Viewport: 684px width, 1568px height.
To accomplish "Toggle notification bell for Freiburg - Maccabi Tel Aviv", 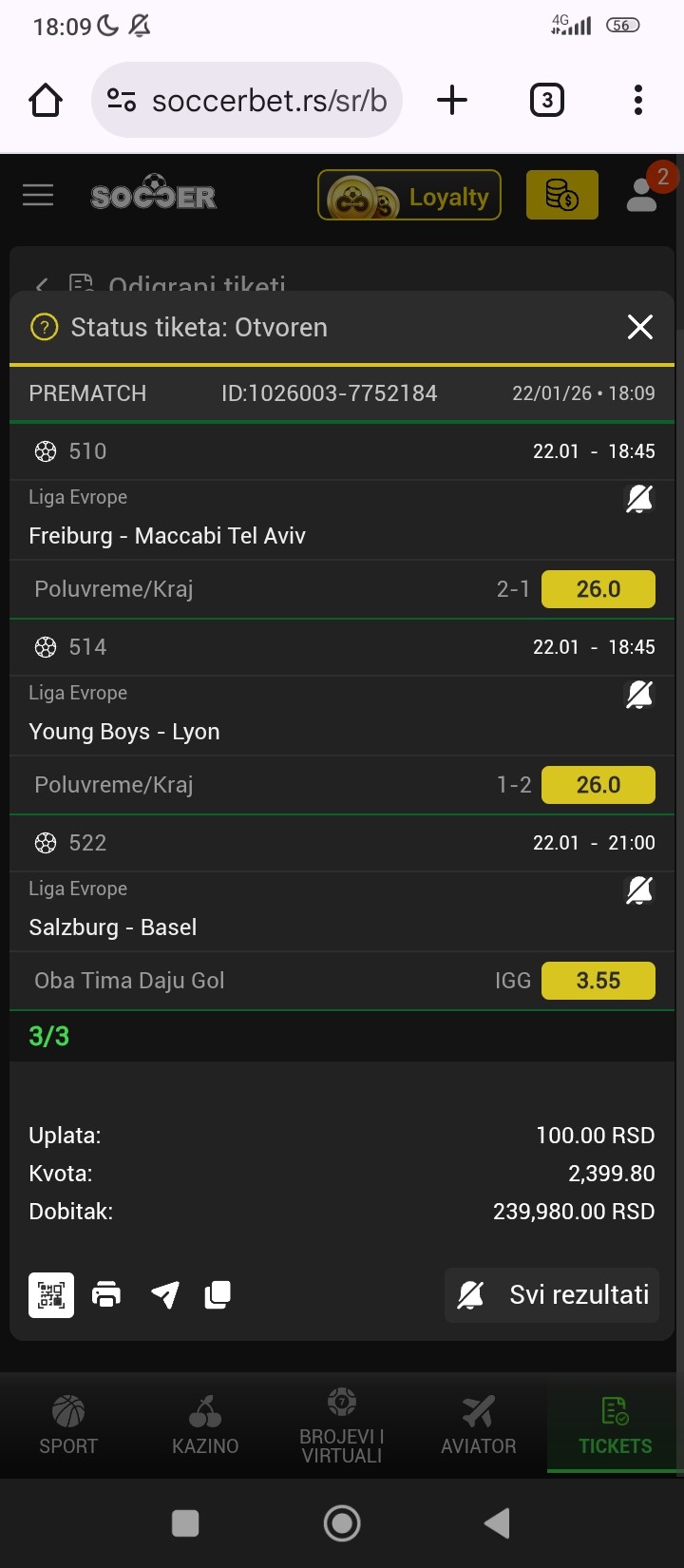I will (639, 498).
